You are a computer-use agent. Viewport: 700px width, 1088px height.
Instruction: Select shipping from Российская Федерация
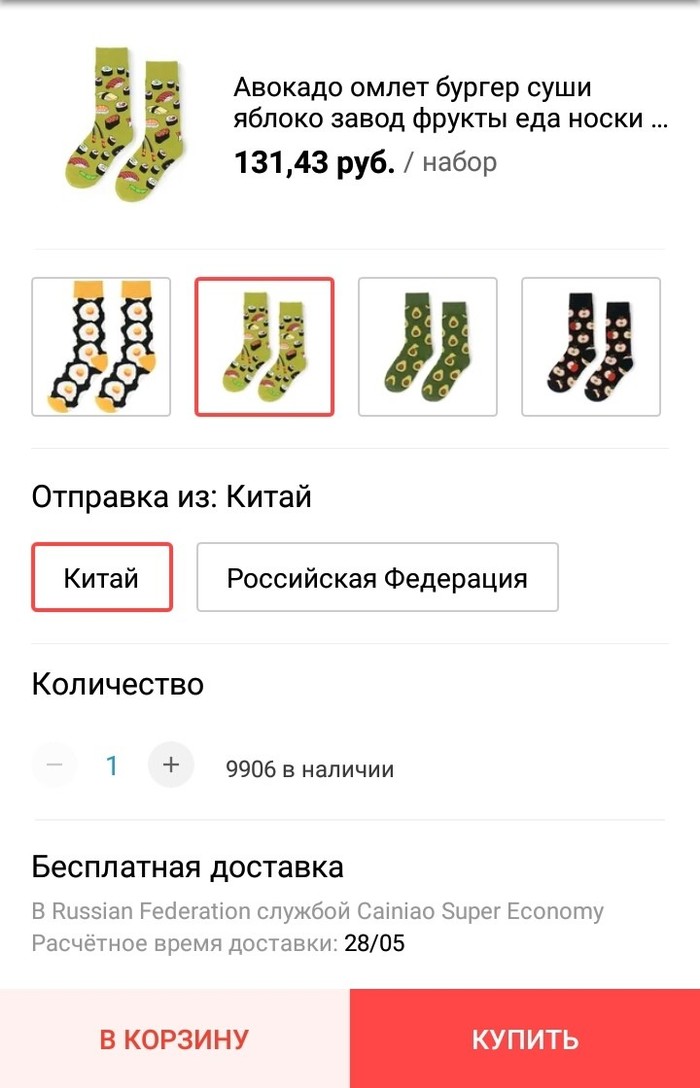coord(377,577)
